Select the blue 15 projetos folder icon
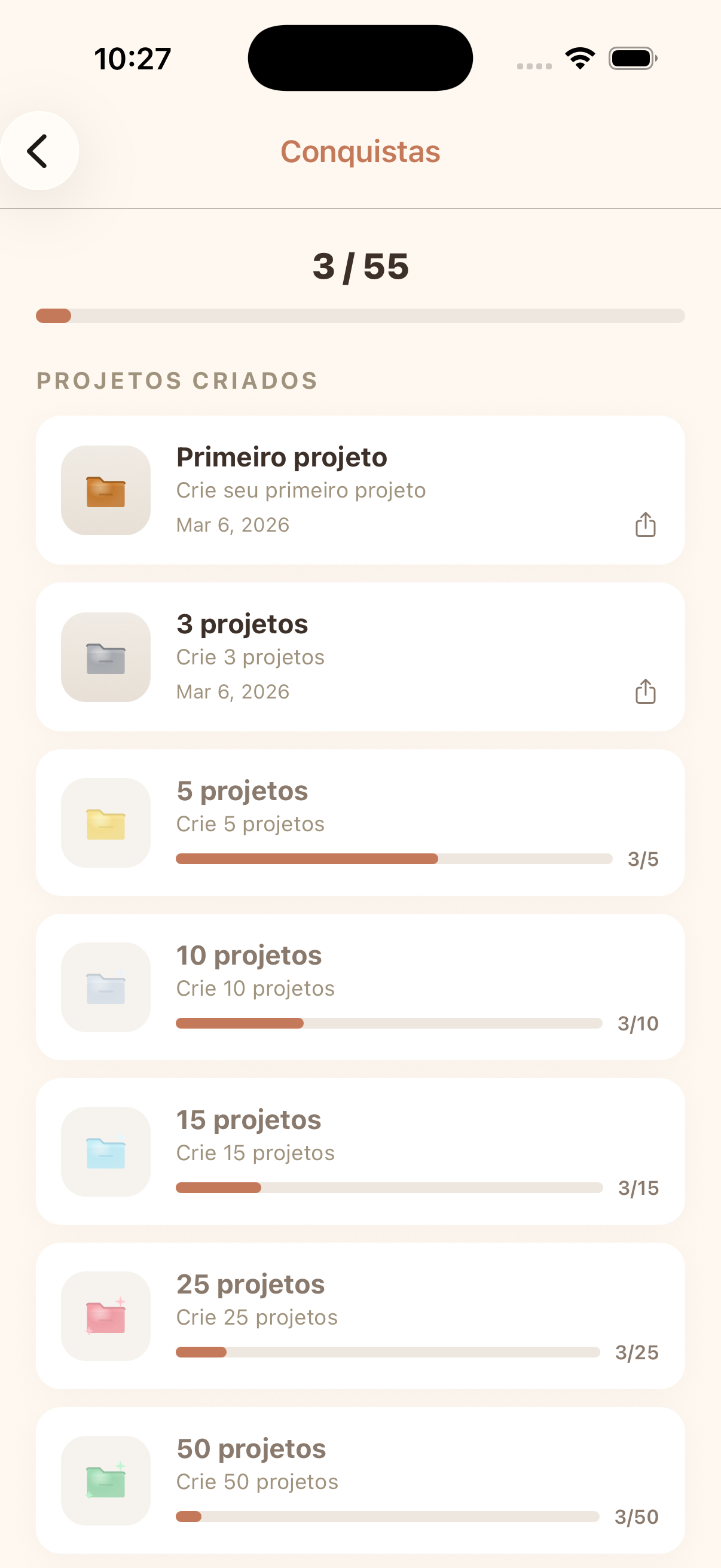 click(x=105, y=1152)
